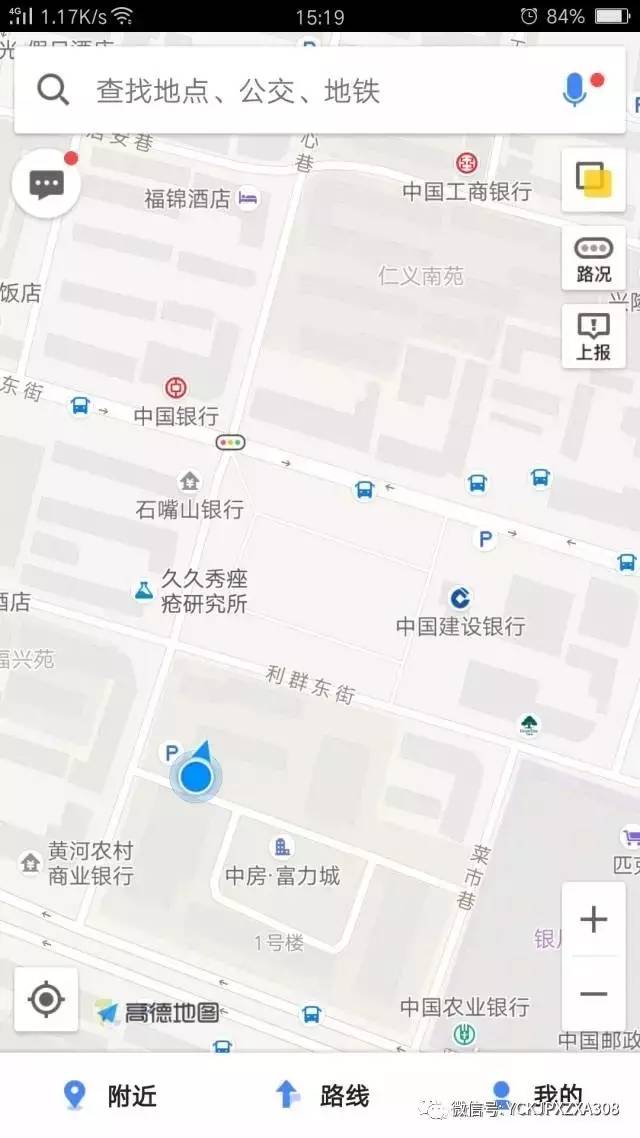
Task: Open the messages chat bubble
Action: (x=47, y=184)
